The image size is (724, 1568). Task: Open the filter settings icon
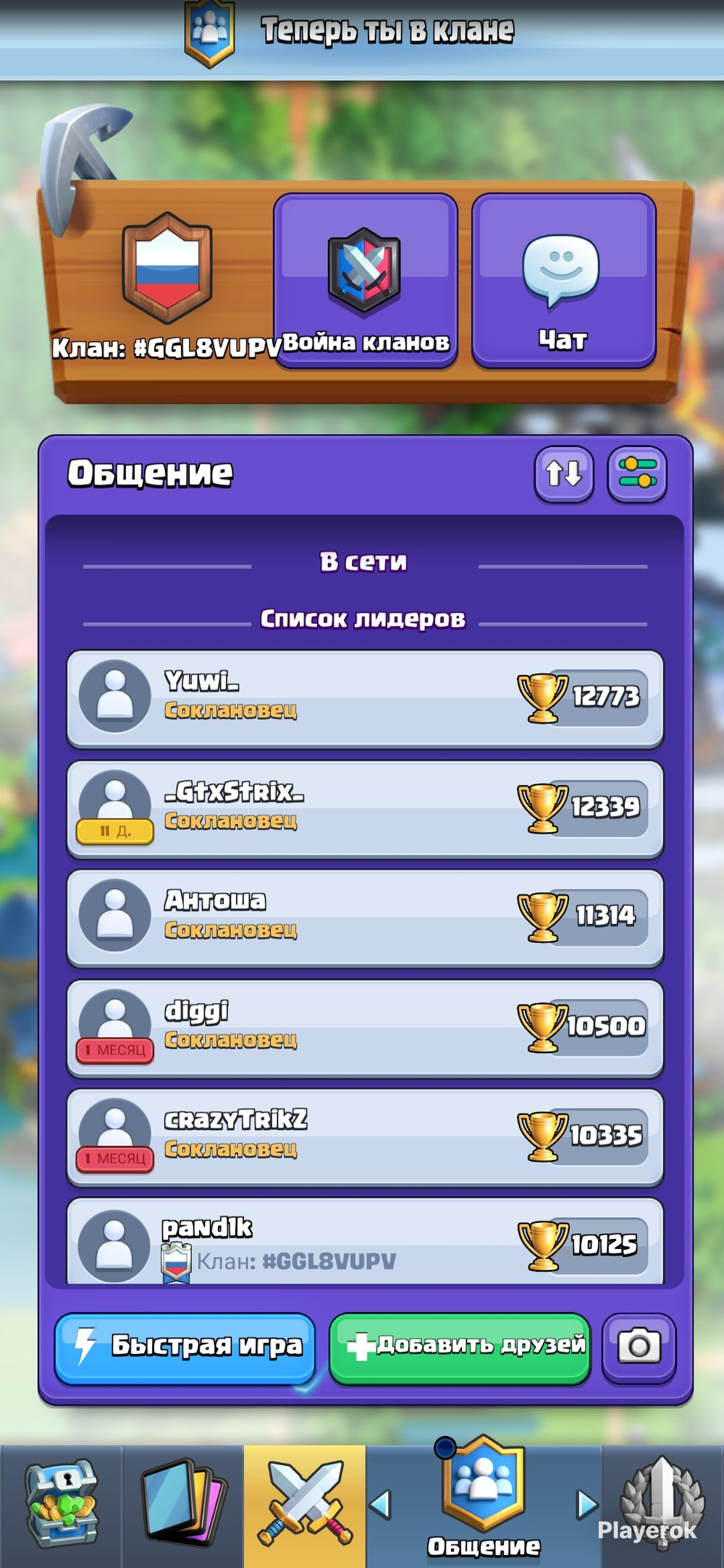point(637,474)
